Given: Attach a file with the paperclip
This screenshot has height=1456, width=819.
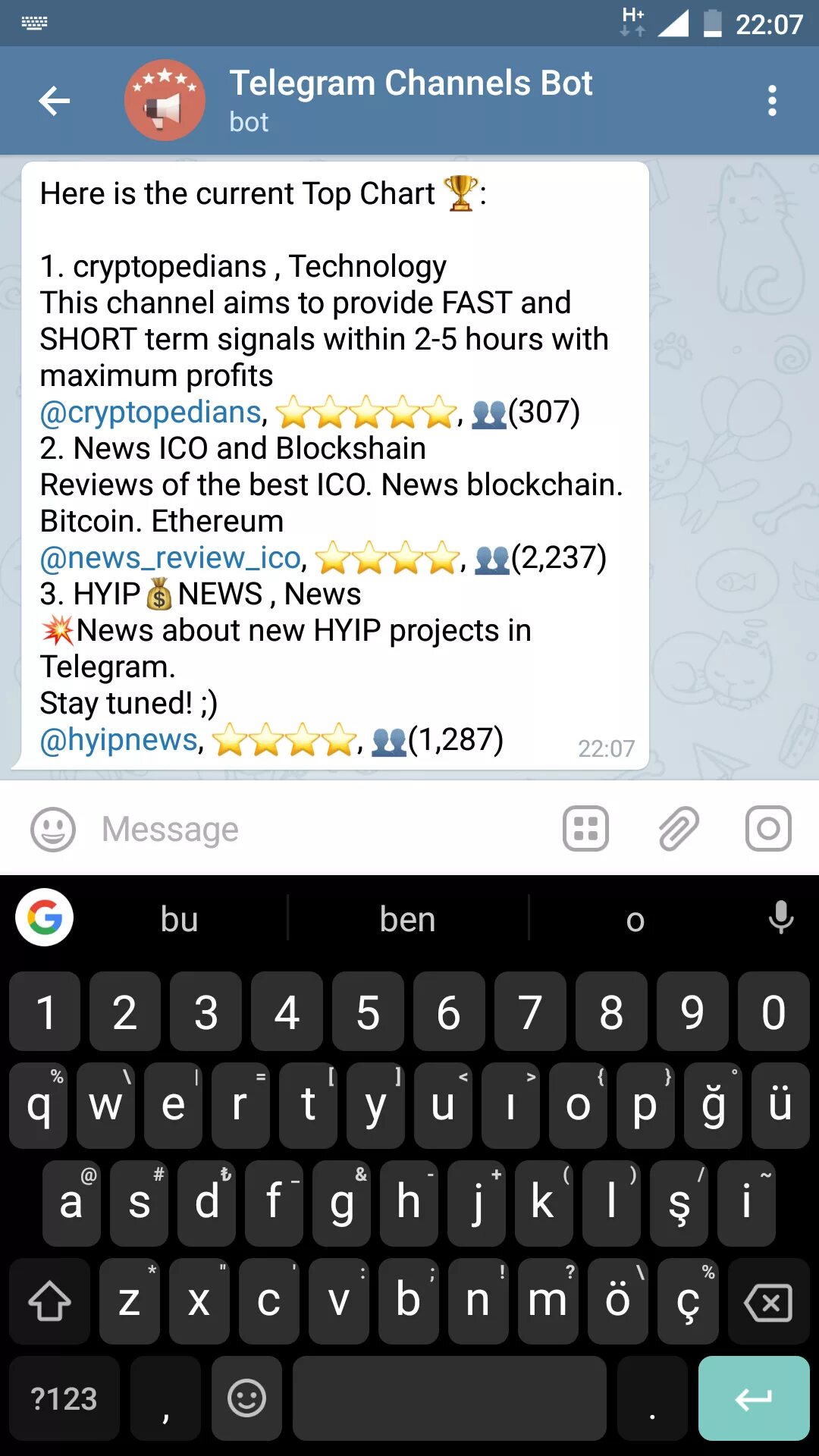Looking at the screenshot, I should point(678,829).
